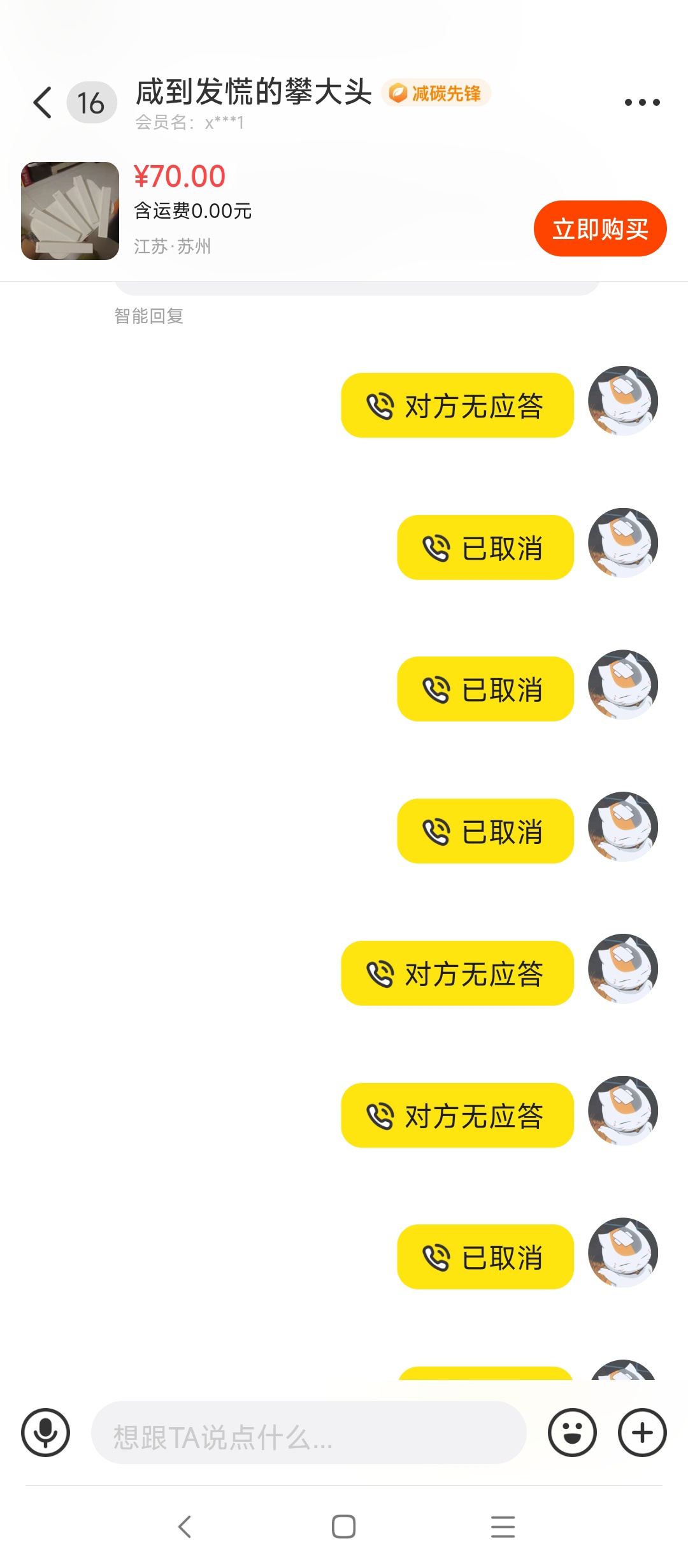The width and height of the screenshot is (688, 1568).
Task: Open the plus attachments menu
Action: (641, 1432)
